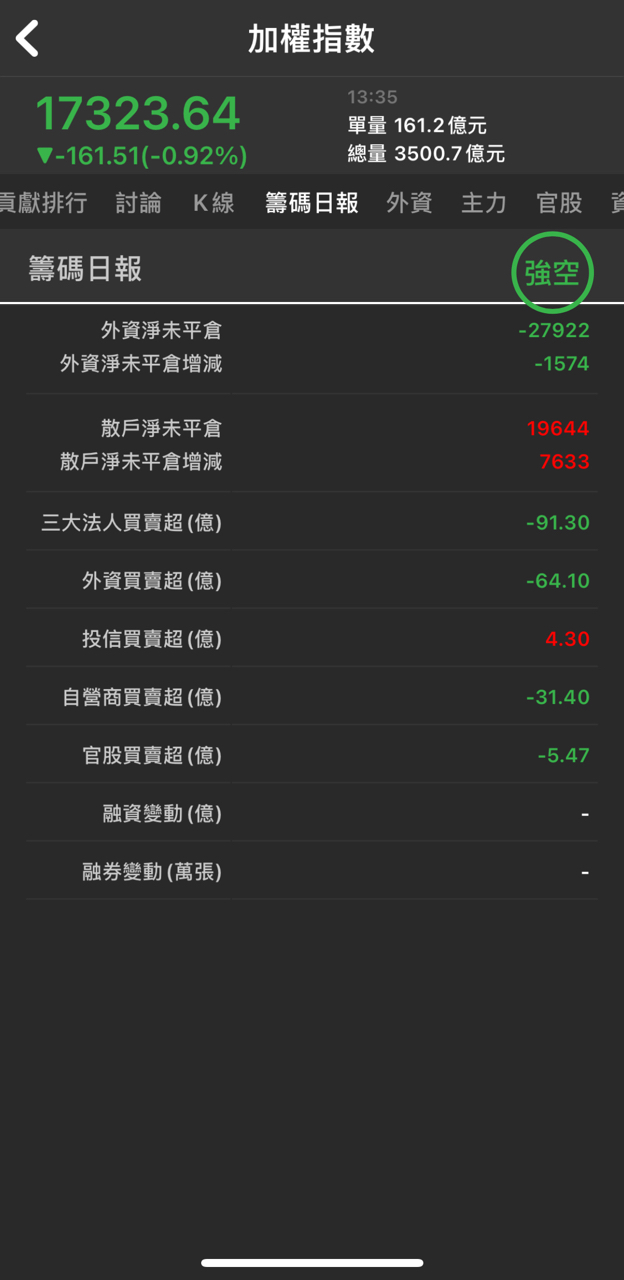Open the 官股 tab
624x1280 pixels.
click(x=559, y=203)
